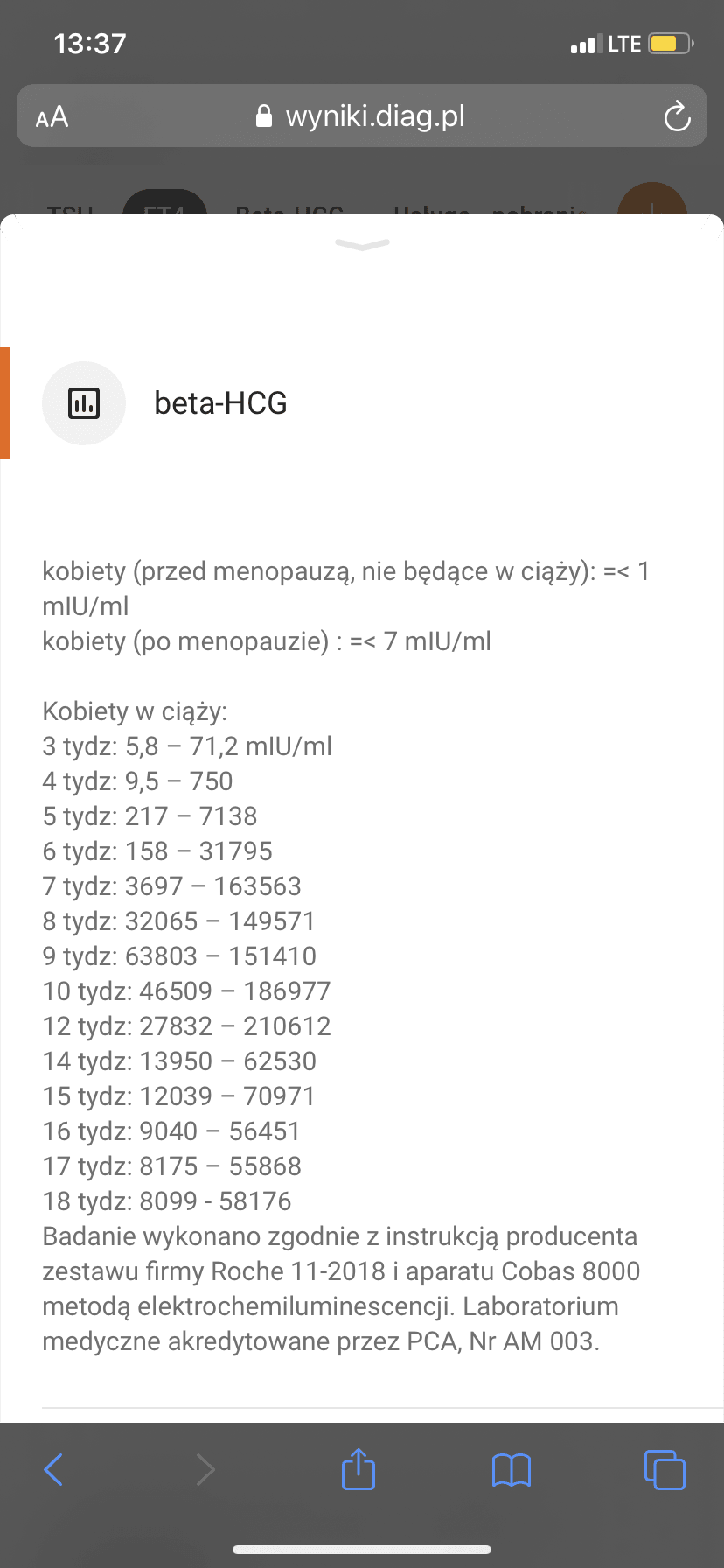Reload the wyniki.diag.pl page
The width and height of the screenshot is (724, 1568).
677,116
